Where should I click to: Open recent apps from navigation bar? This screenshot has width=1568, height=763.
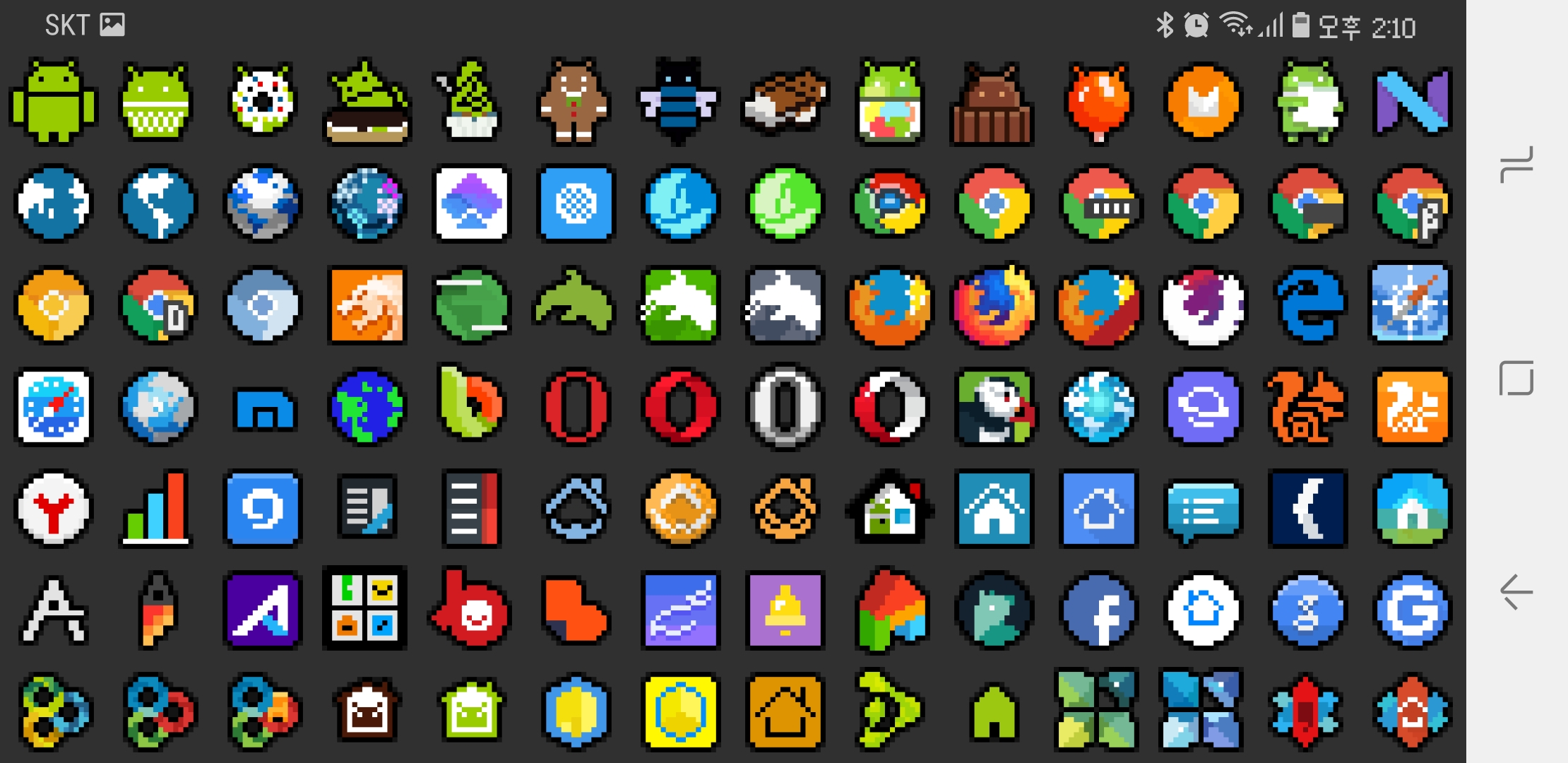(1516, 165)
